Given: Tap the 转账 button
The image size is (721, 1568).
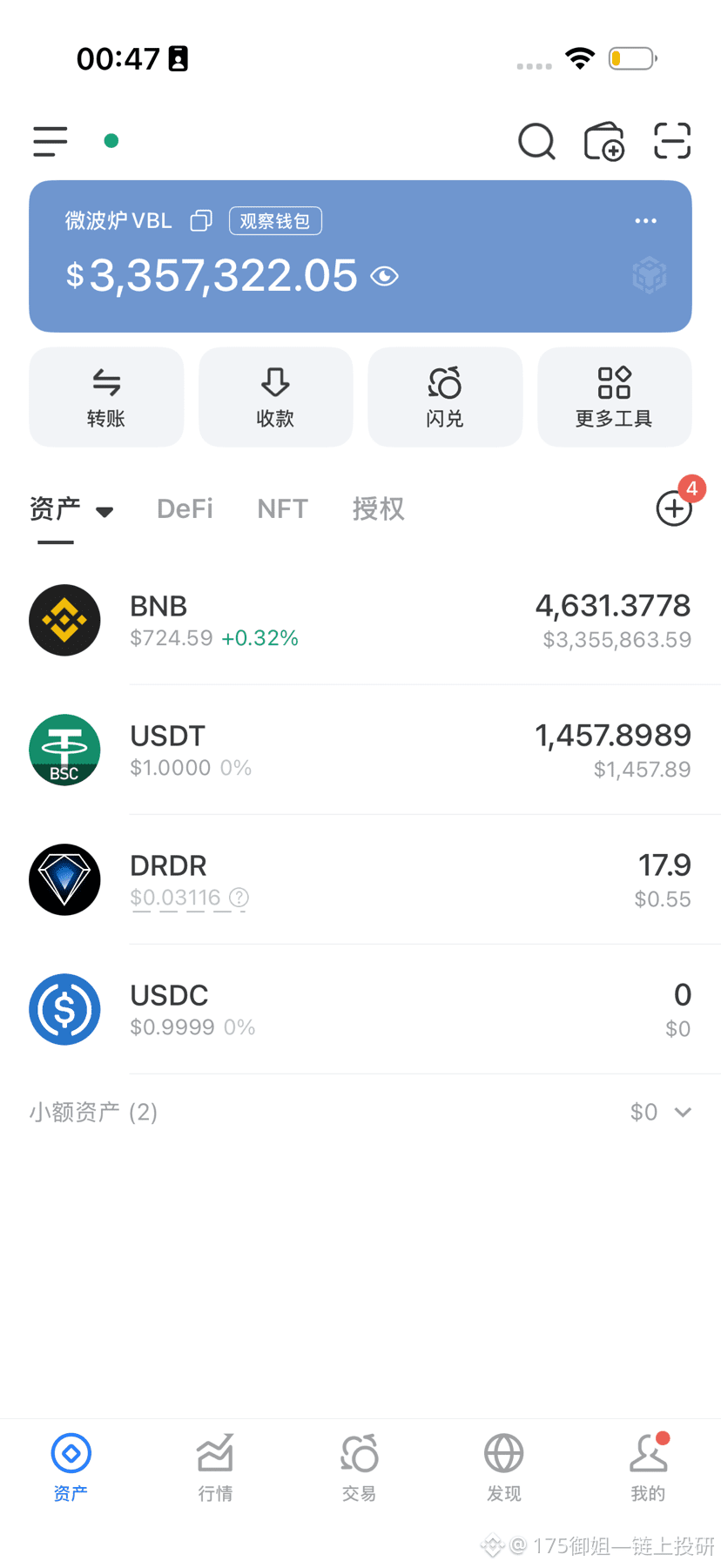Looking at the screenshot, I should pos(106,397).
